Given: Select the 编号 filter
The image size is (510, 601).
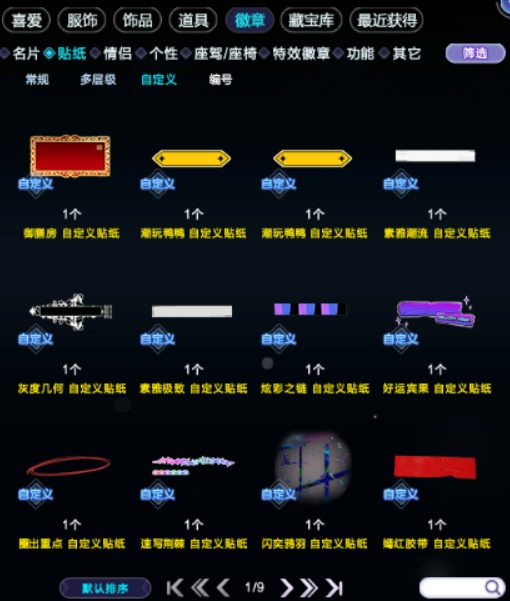Looking at the screenshot, I should point(220,79).
